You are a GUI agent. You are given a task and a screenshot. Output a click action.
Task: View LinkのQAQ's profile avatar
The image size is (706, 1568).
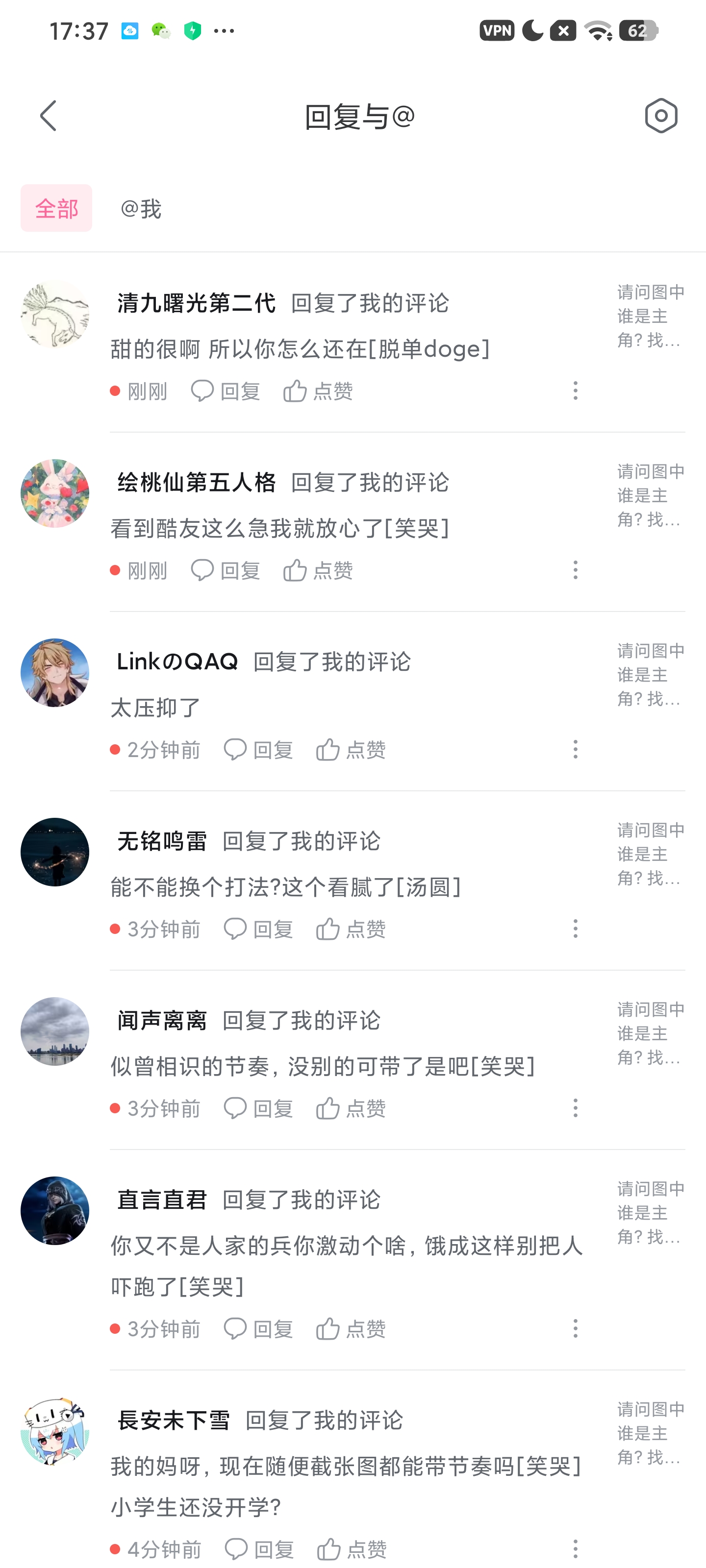click(x=55, y=673)
